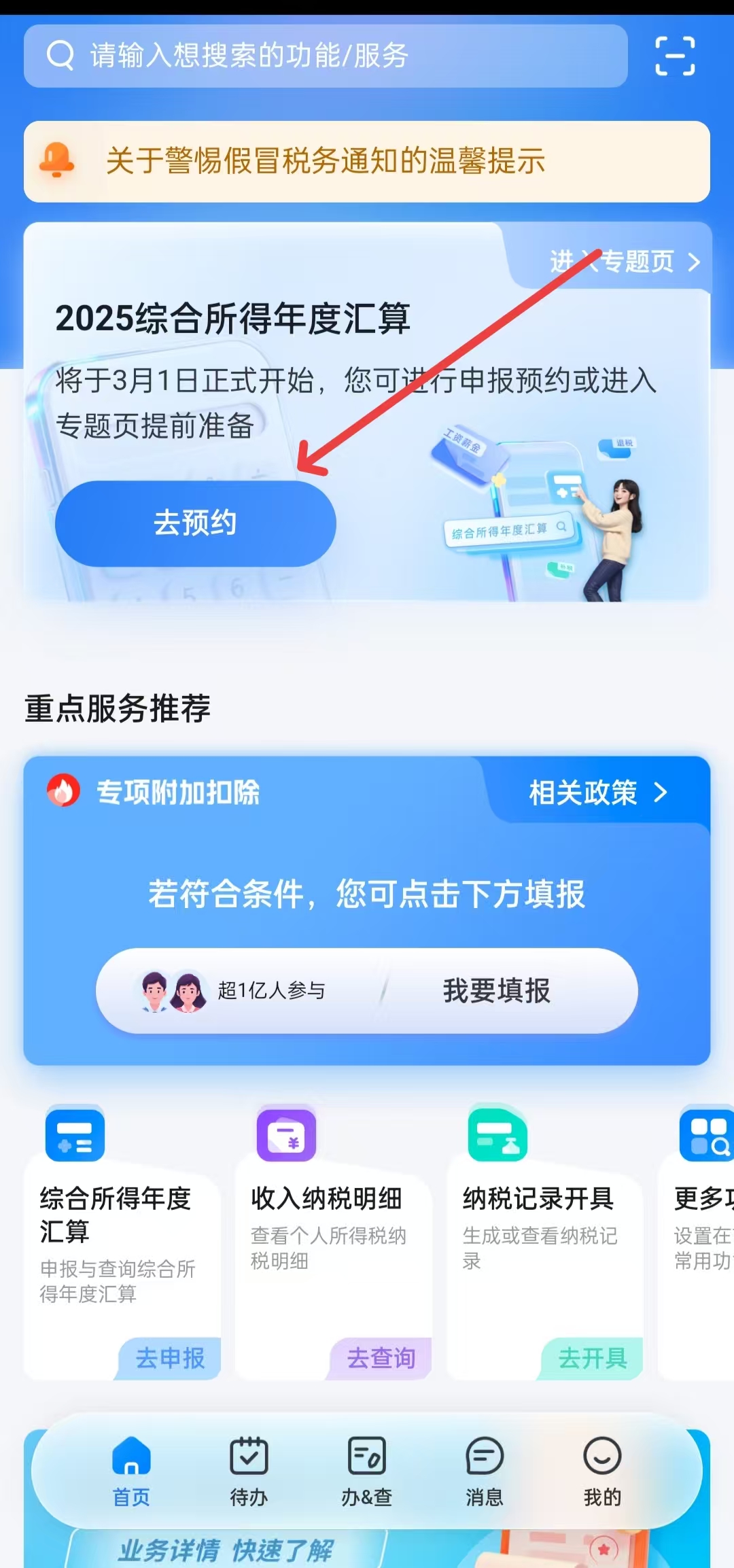Tap 去查询 on 收入纳税明细 card
Screen dimensions: 734x1568
pos(381,1358)
